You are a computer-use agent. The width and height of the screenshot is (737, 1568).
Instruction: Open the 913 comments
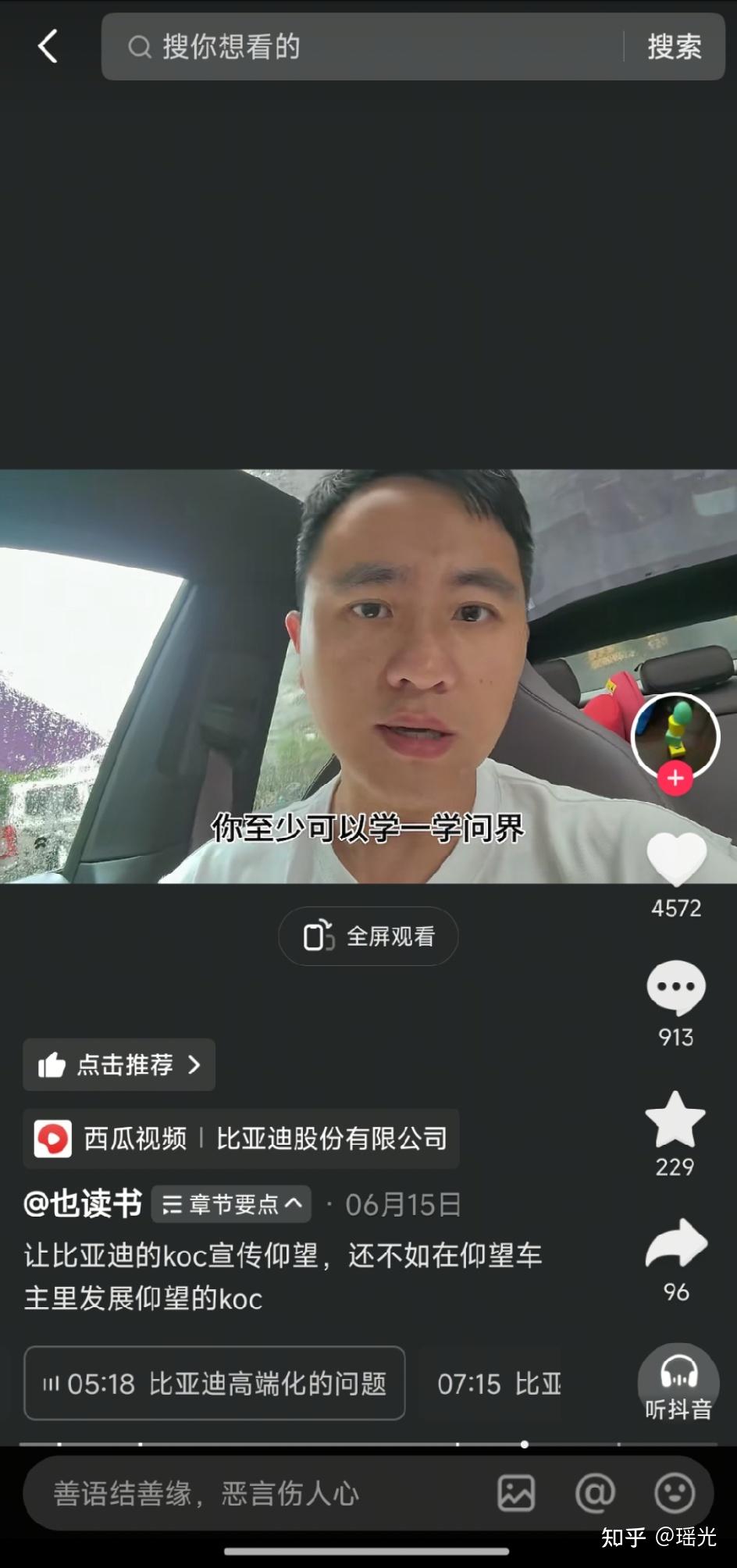point(676,988)
